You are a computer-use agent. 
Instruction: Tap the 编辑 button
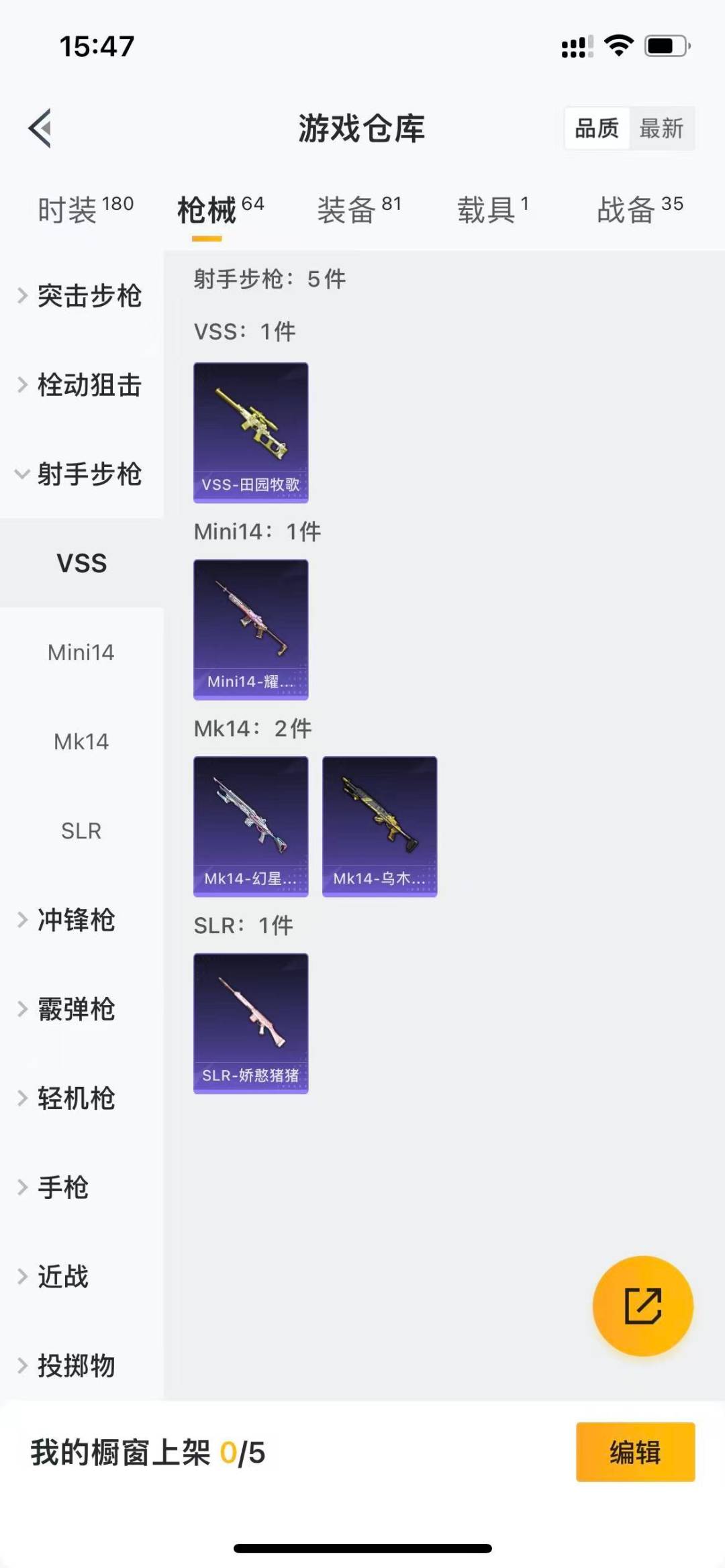tap(635, 1452)
